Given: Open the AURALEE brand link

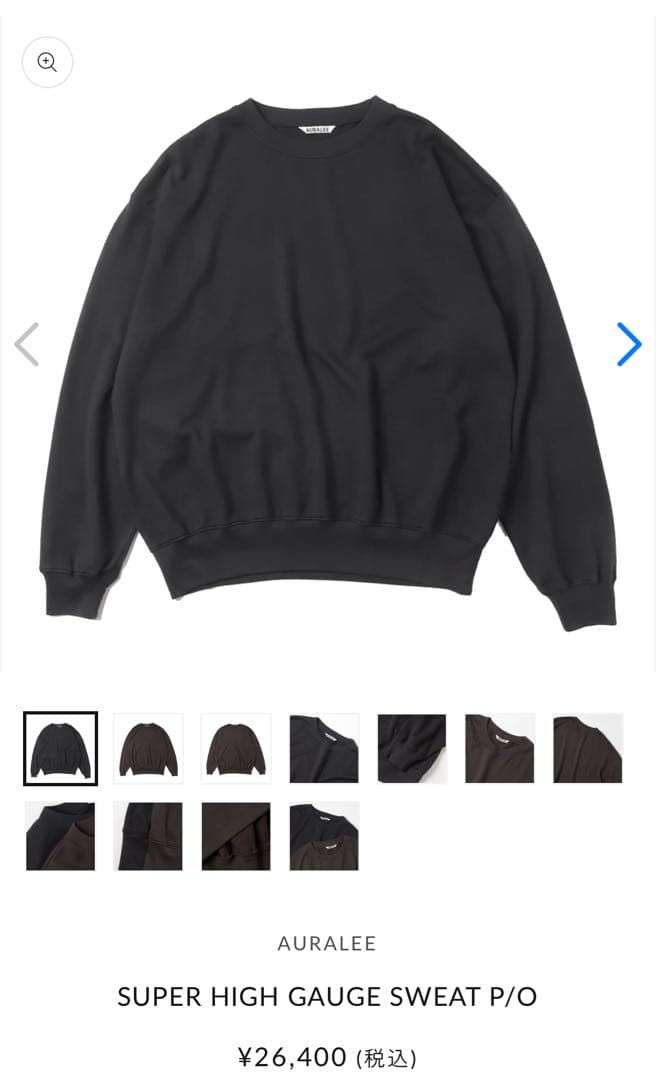Looking at the screenshot, I should [x=327, y=943].
